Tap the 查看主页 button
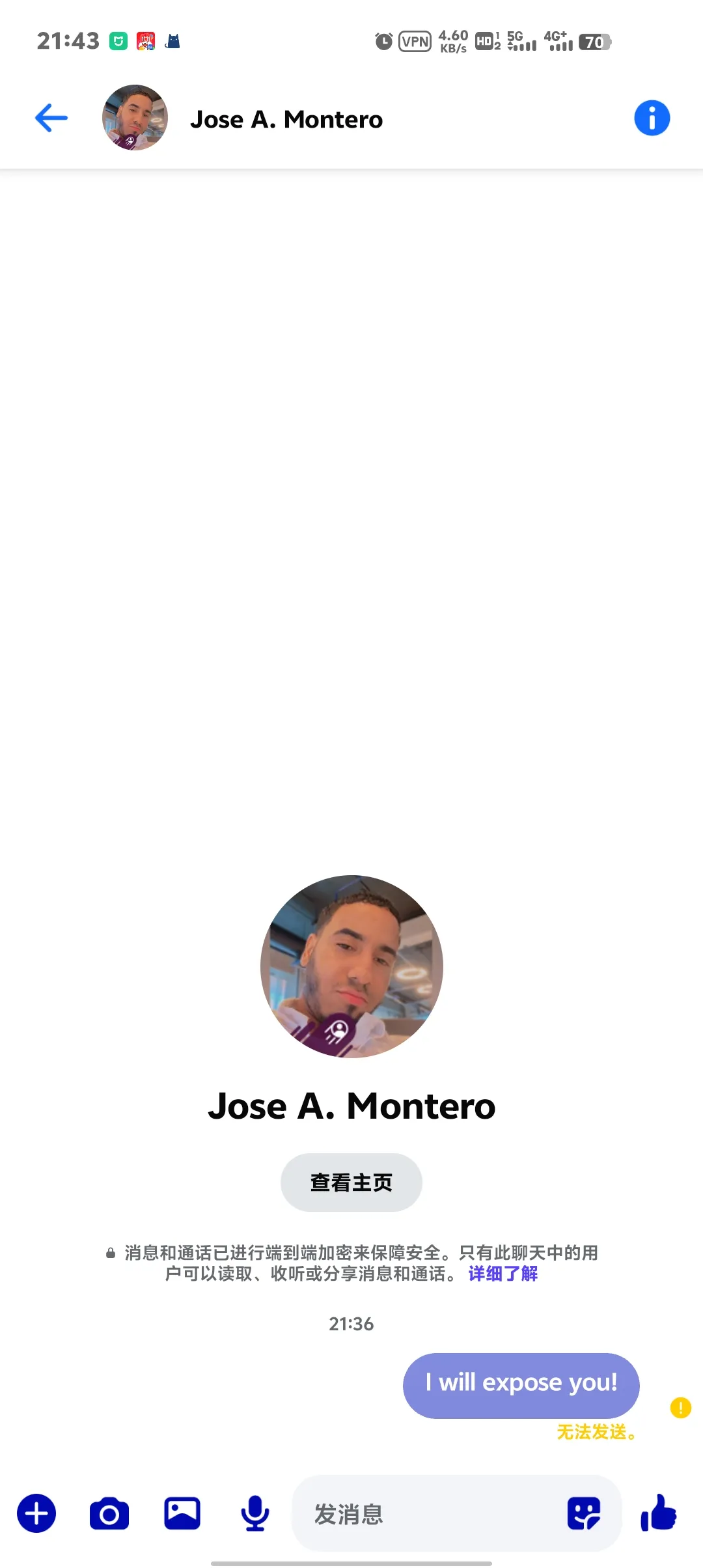This screenshot has width=703, height=1568. [351, 1182]
